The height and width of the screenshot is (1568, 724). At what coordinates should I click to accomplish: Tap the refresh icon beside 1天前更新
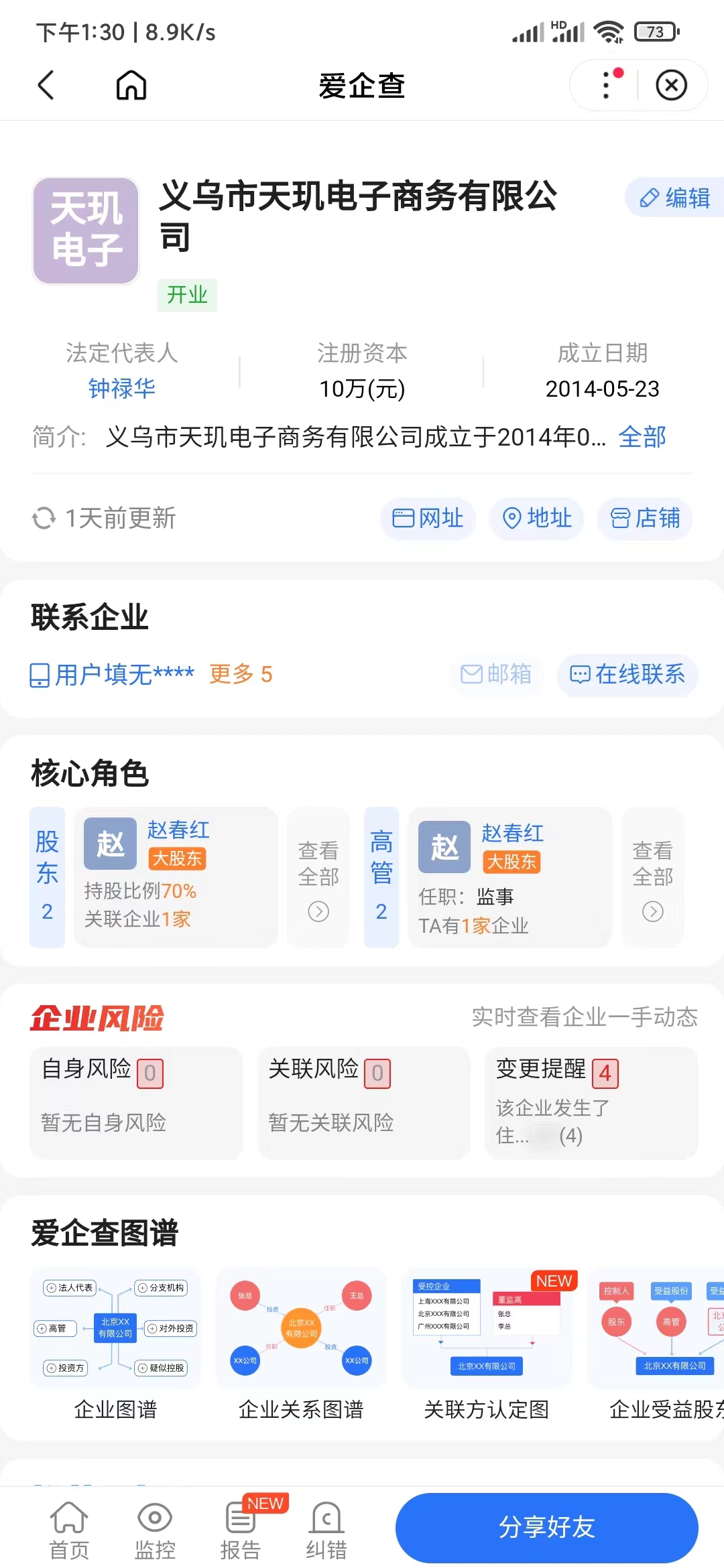click(44, 518)
